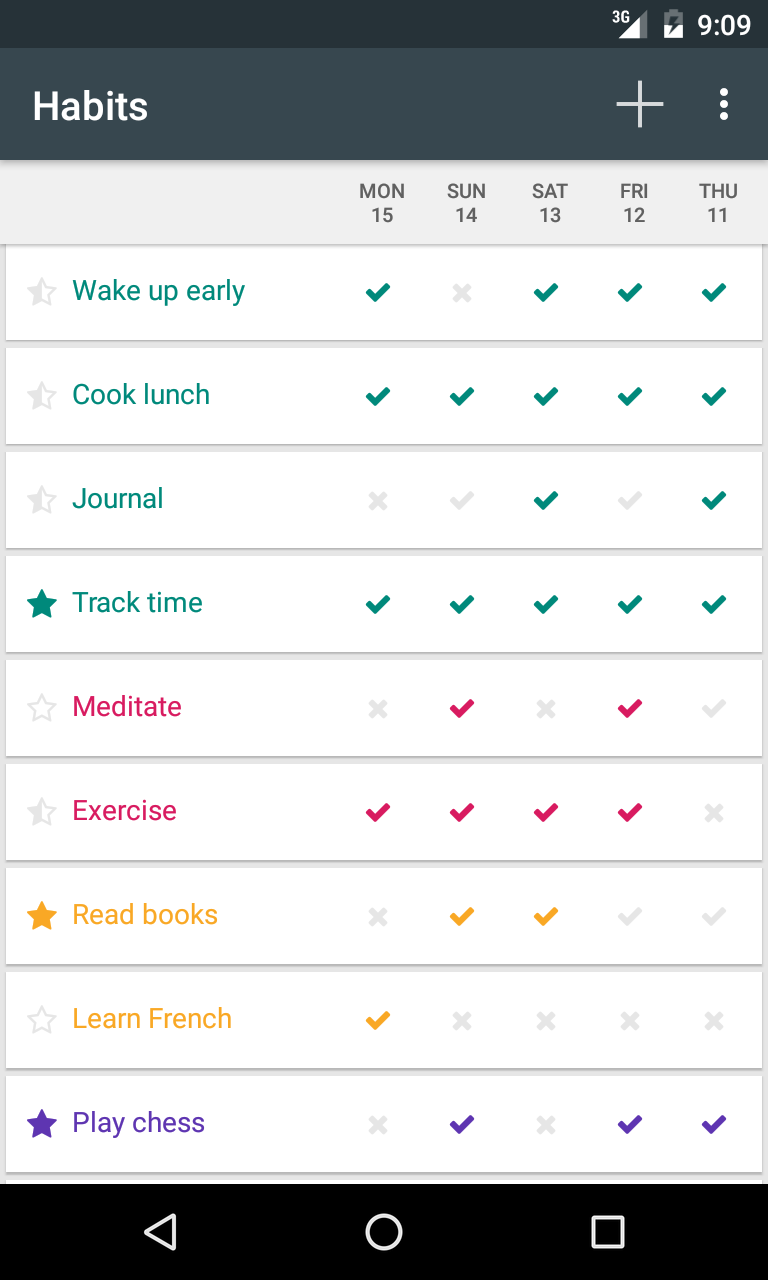This screenshot has height=1280, width=768.
Task: Toggle Exercise for Thursday 11
Action: (x=714, y=813)
